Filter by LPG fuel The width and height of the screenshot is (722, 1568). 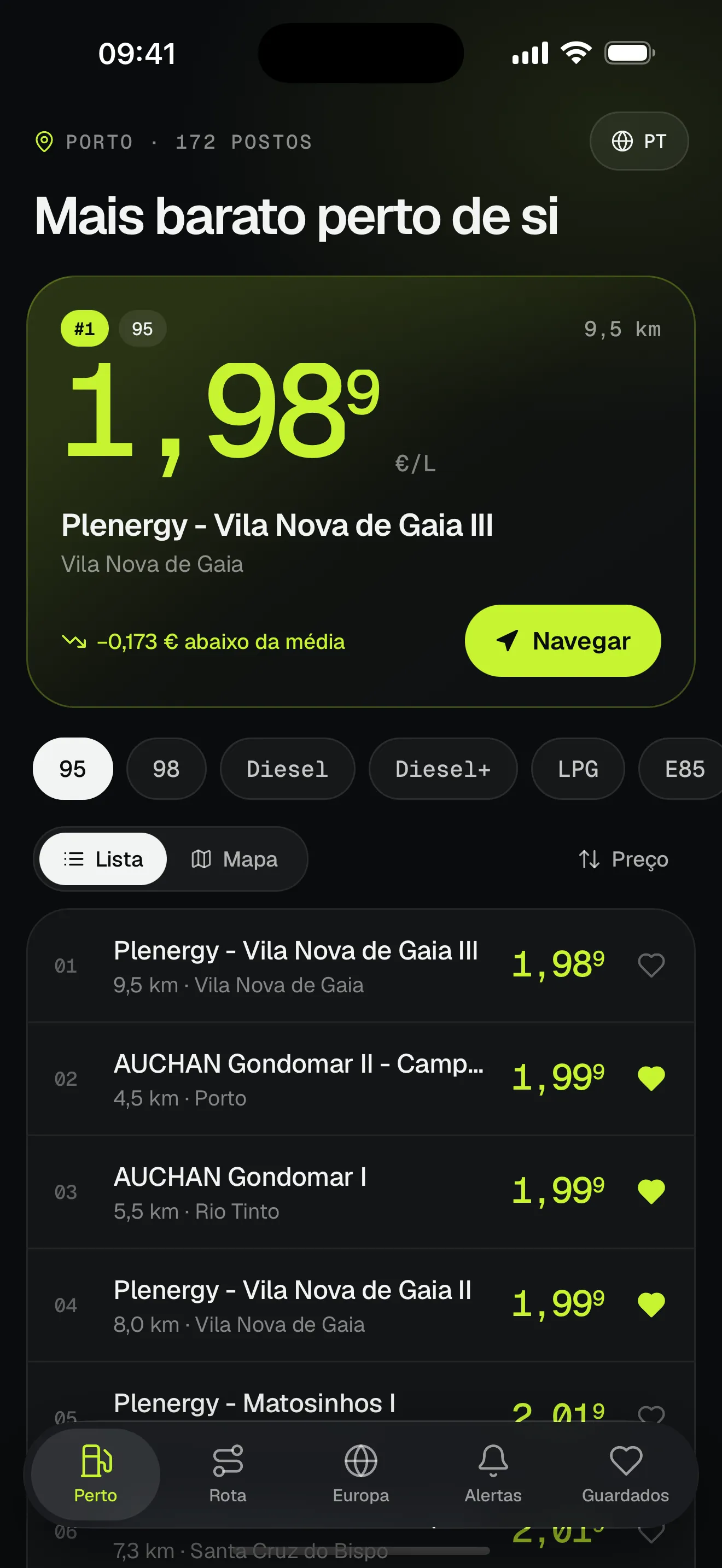pos(578,768)
